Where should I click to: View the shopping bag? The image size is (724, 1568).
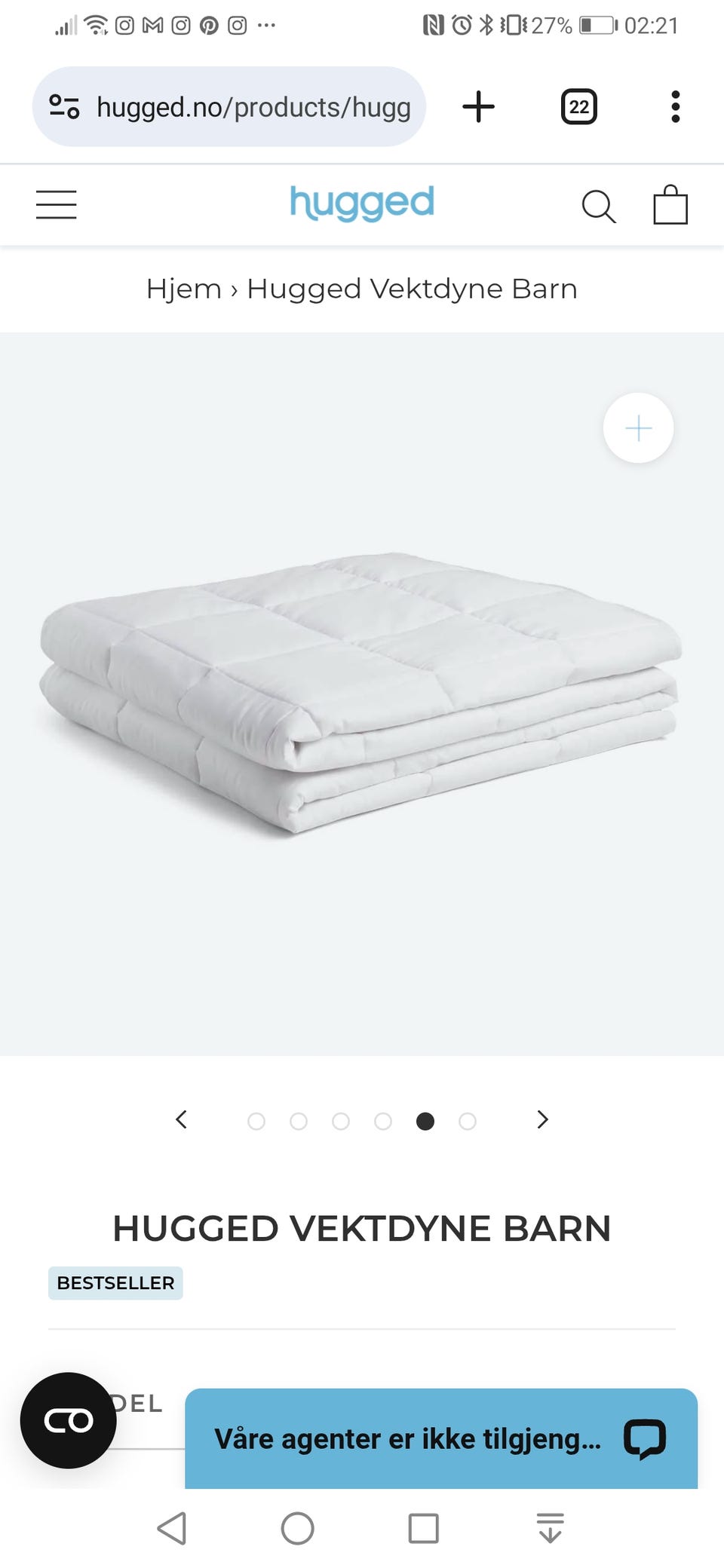670,205
